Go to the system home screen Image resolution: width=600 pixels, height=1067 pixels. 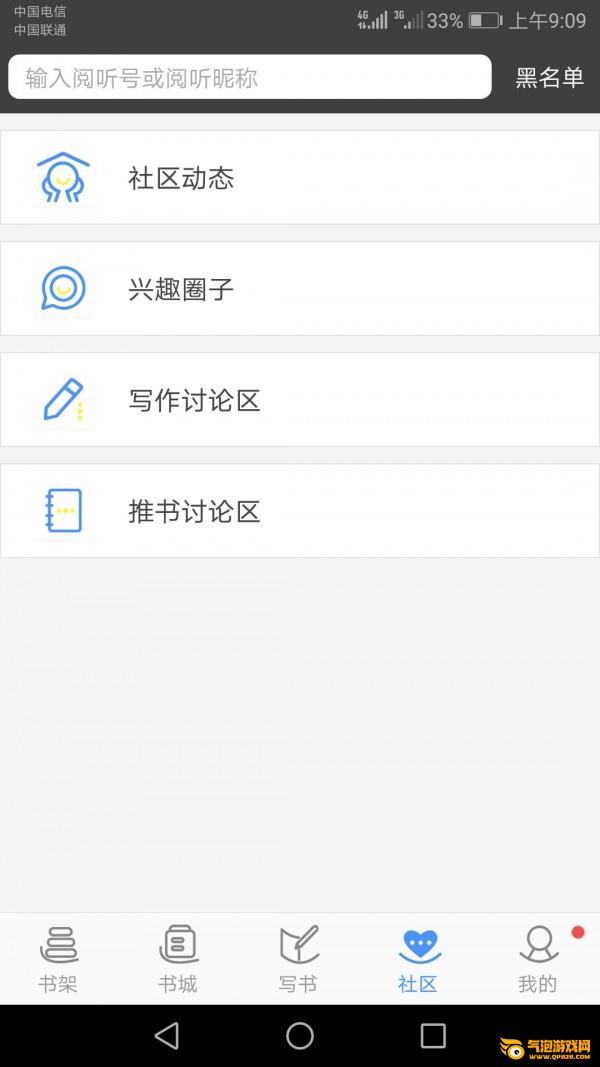(300, 1035)
